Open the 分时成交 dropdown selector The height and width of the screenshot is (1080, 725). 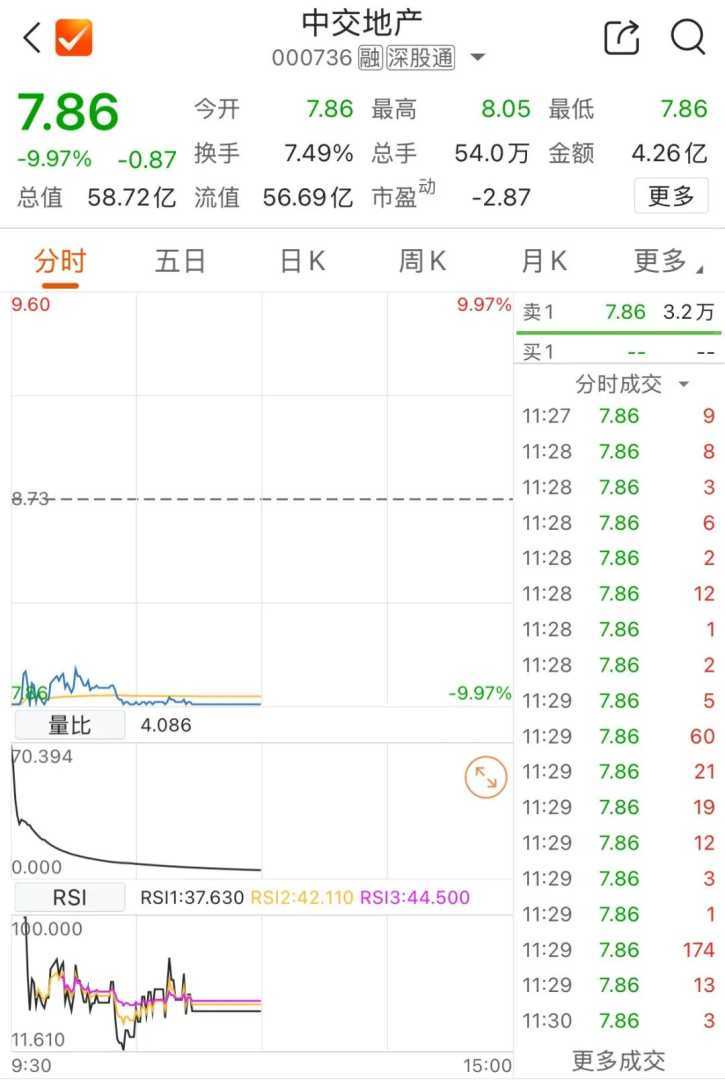632,384
